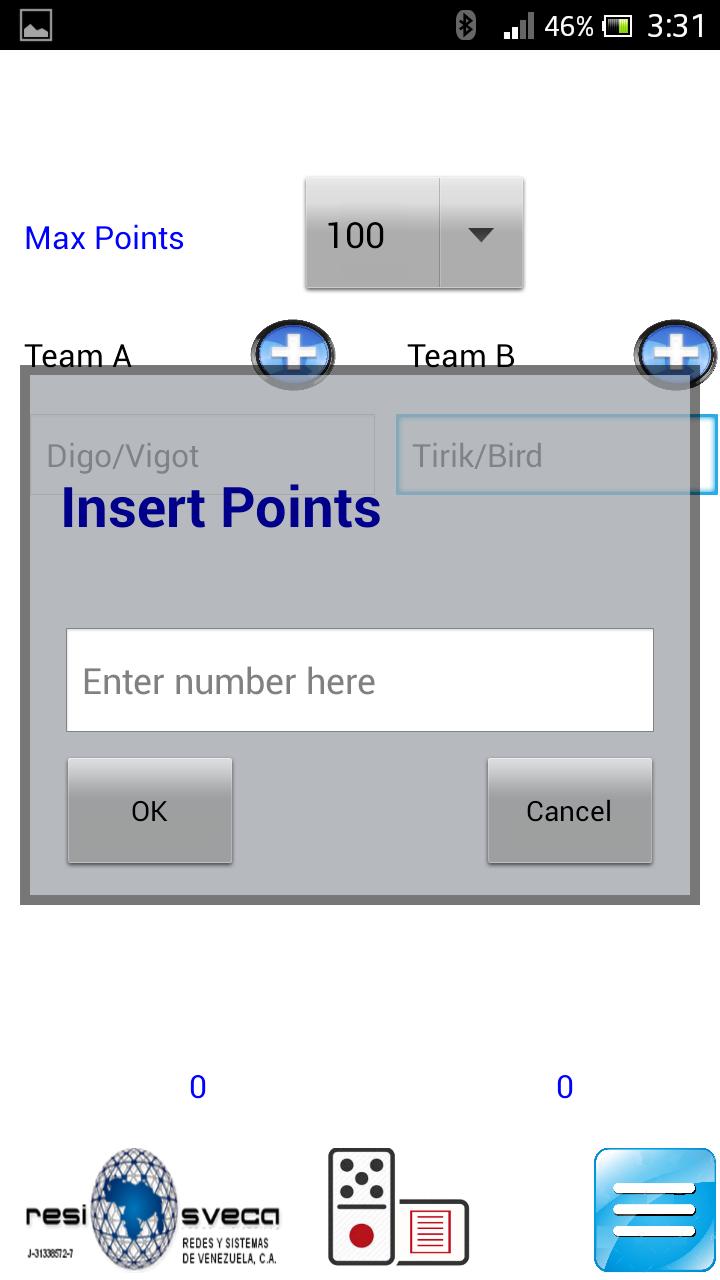Open the Max Points 100 dropdown
This screenshot has height=1280, width=720.
point(414,234)
